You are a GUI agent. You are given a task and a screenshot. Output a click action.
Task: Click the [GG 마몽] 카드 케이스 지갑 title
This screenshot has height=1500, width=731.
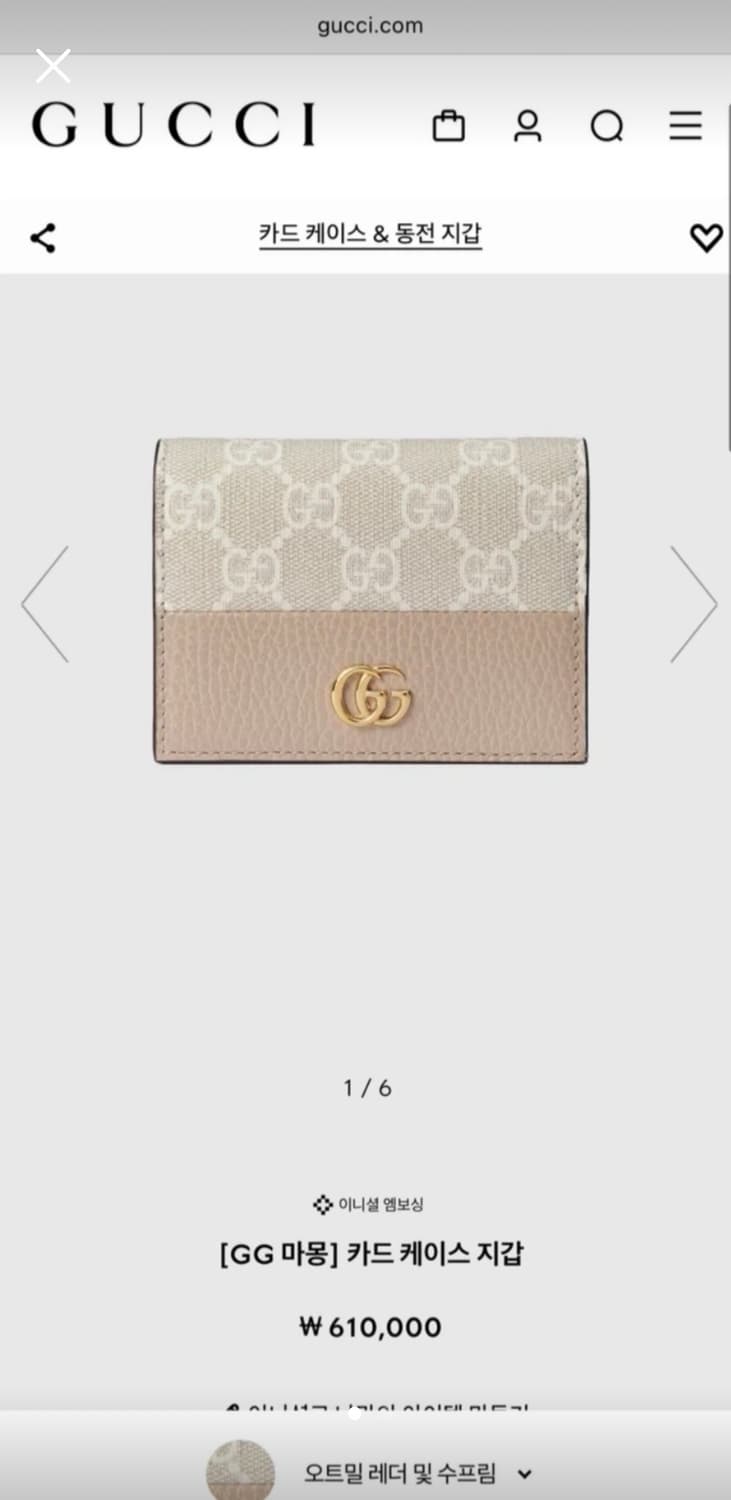370,1252
